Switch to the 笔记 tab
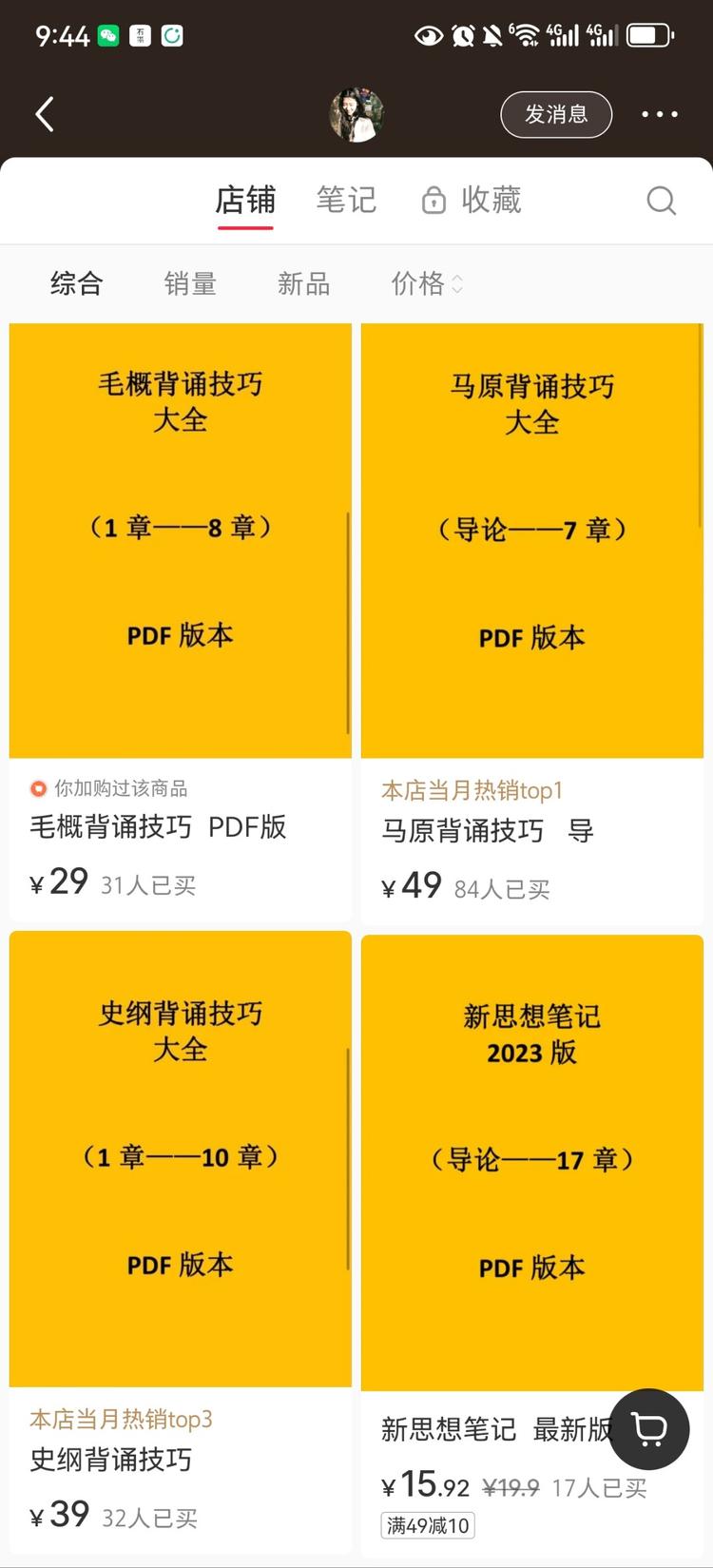Image resolution: width=713 pixels, height=1568 pixels. coord(347,201)
